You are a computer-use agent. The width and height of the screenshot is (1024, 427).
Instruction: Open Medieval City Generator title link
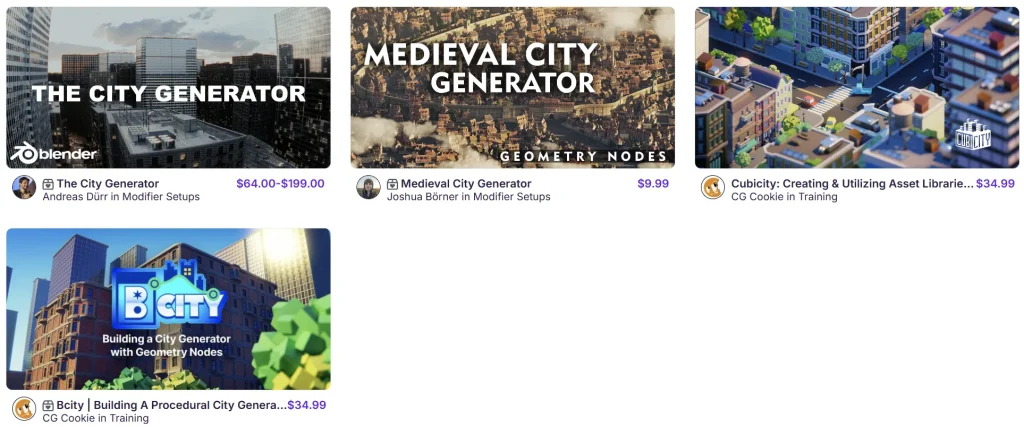pos(465,184)
